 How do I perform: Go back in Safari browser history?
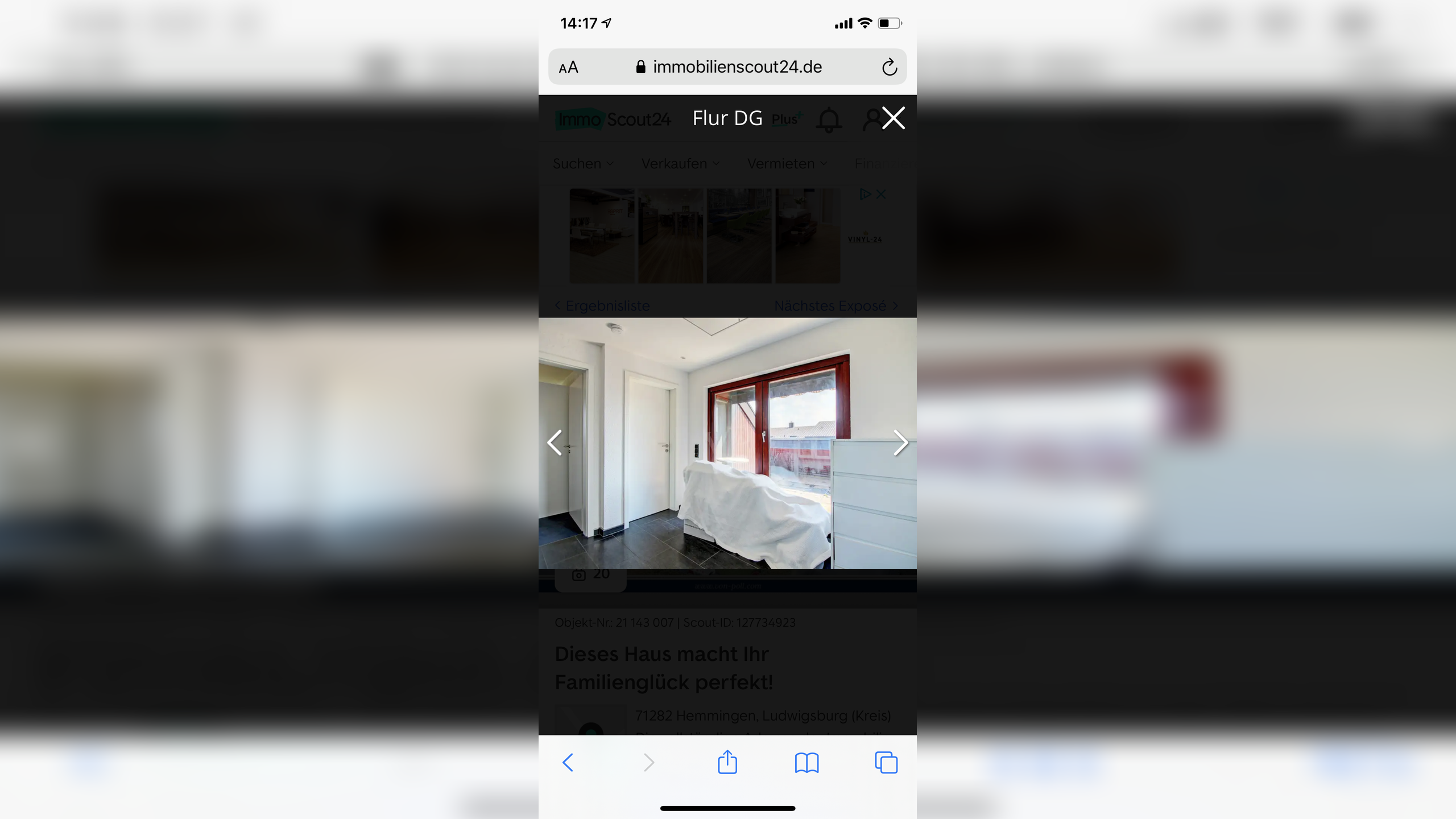[568, 763]
